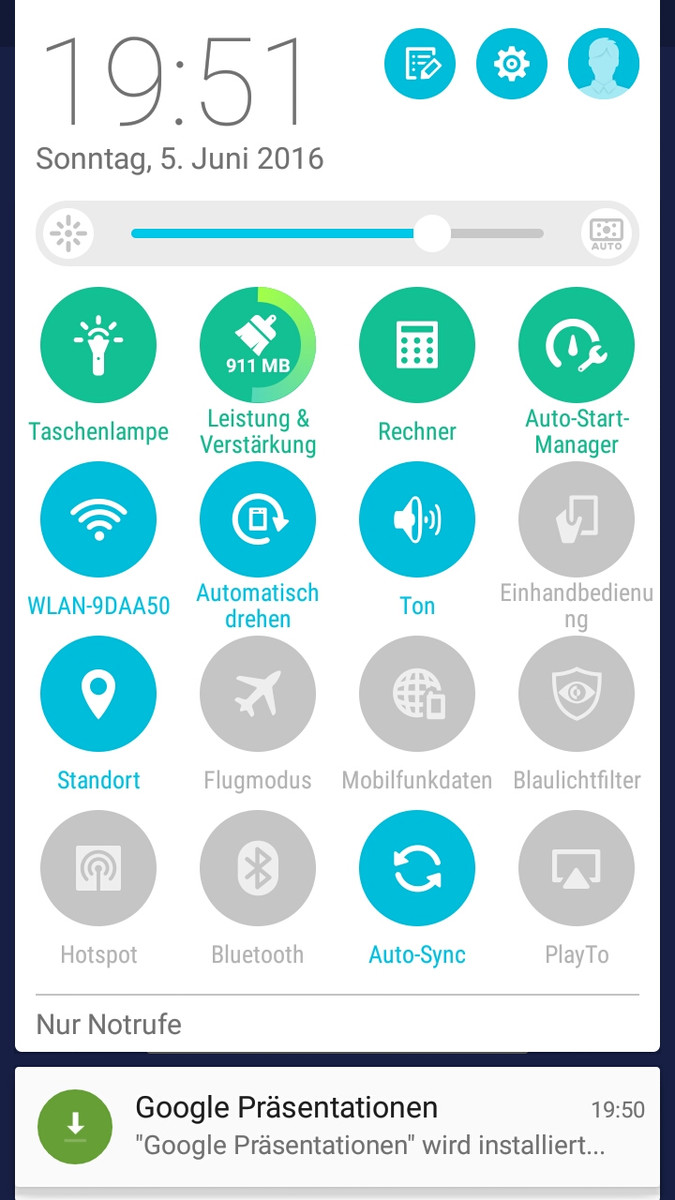Turn on Mobilfunkdaten mobile data
This screenshot has height=1200, width=675.
(417, 694)
